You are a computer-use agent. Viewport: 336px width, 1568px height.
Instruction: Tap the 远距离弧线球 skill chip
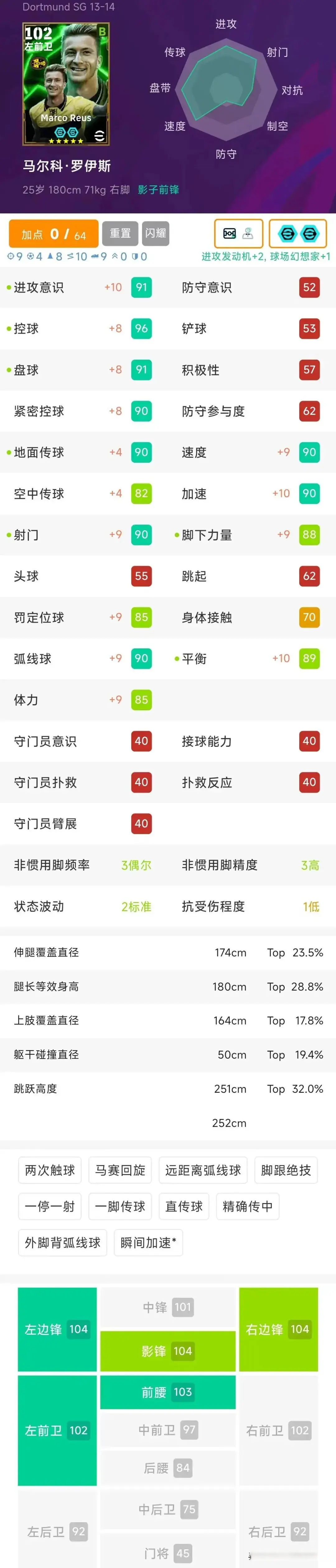(x=203, y=1170)
